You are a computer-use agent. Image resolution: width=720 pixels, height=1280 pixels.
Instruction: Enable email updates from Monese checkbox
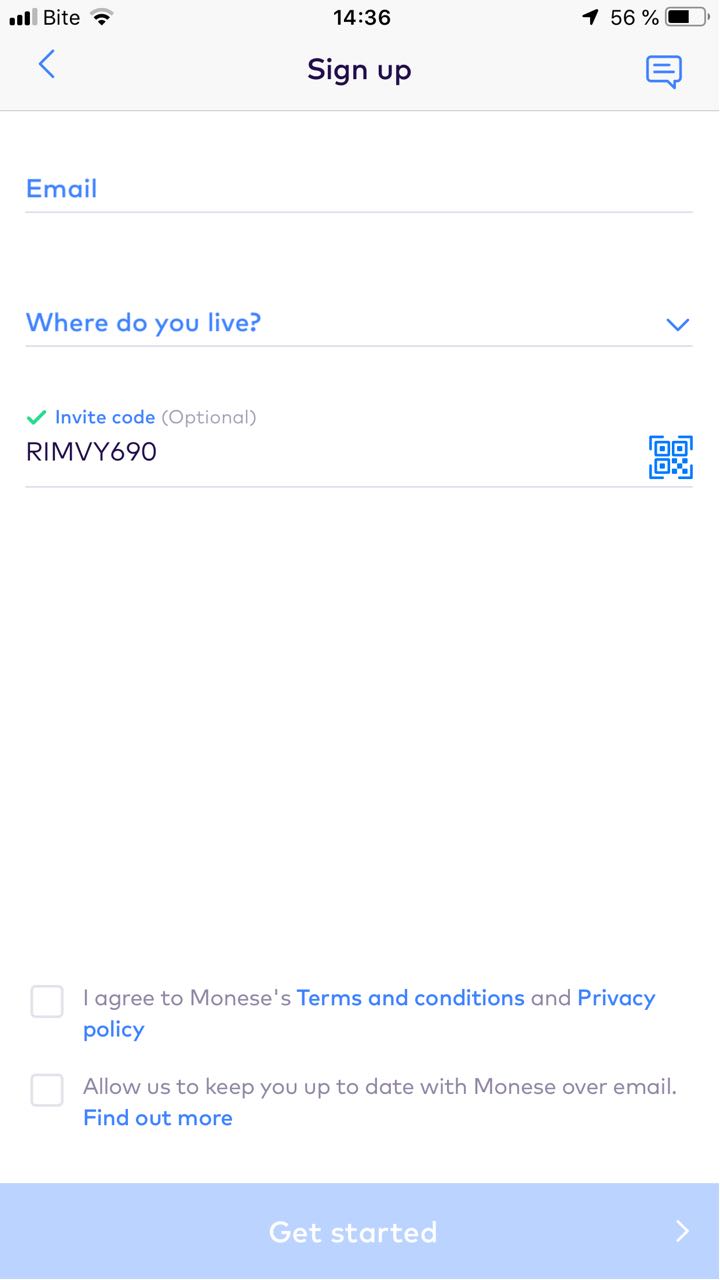(x=47, y=1090)
